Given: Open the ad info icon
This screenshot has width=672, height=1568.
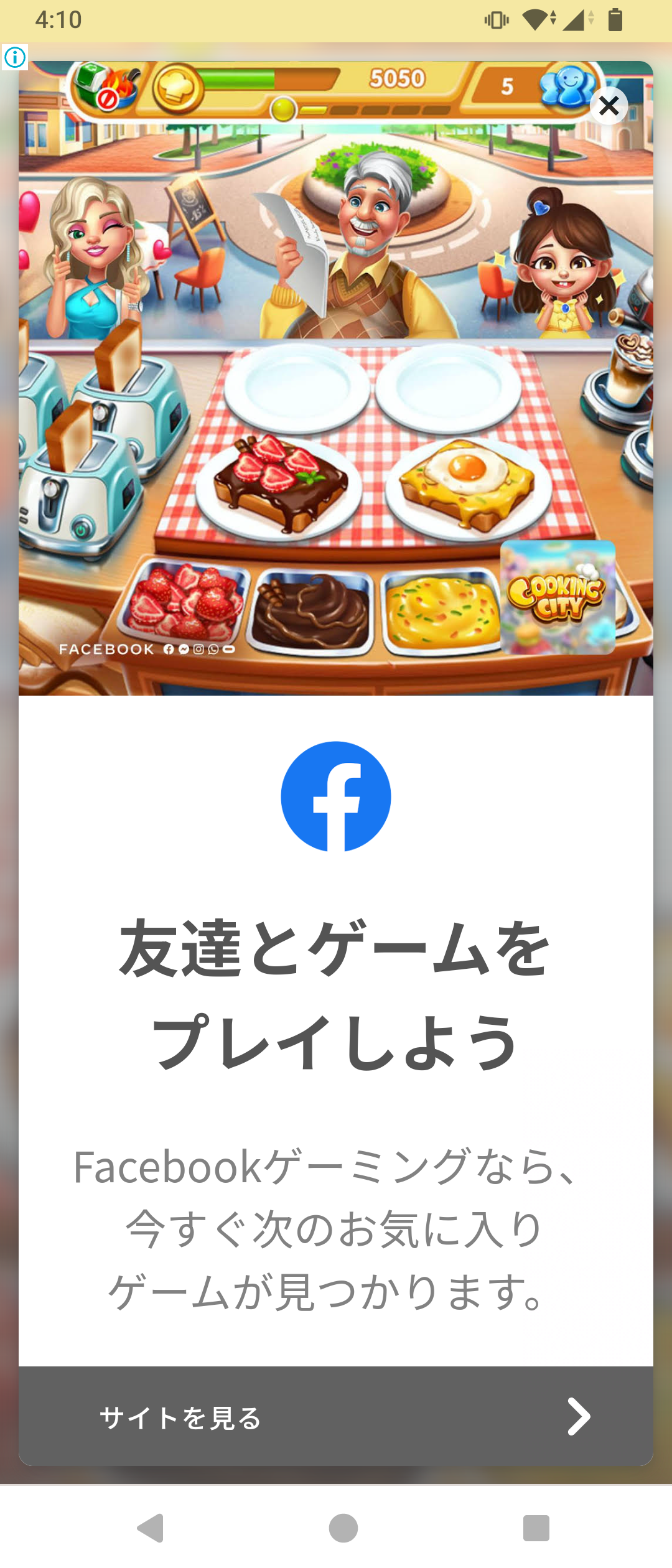Looking at the screenshot, I should coord(15,57).
